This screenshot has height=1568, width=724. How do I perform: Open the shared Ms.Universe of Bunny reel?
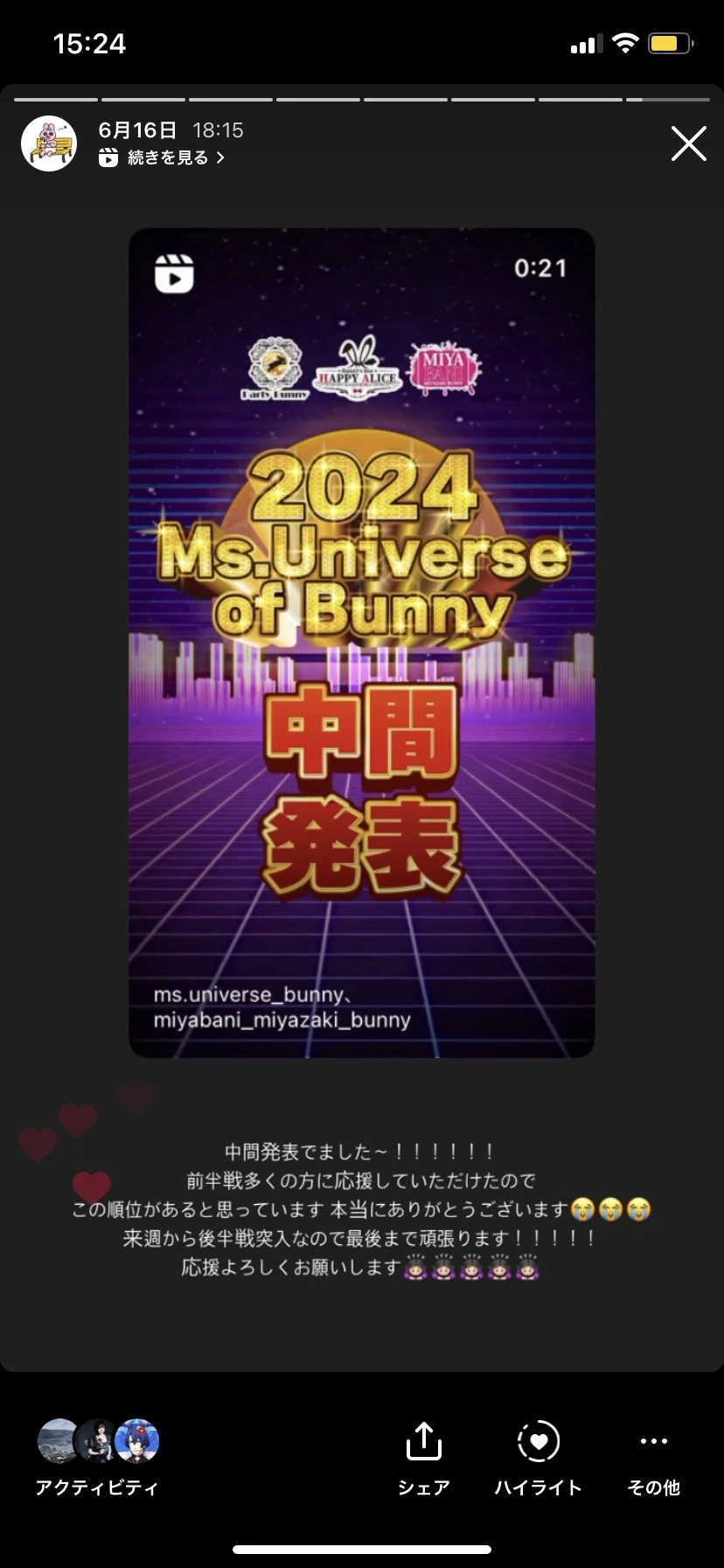click(x=361, y=642)
